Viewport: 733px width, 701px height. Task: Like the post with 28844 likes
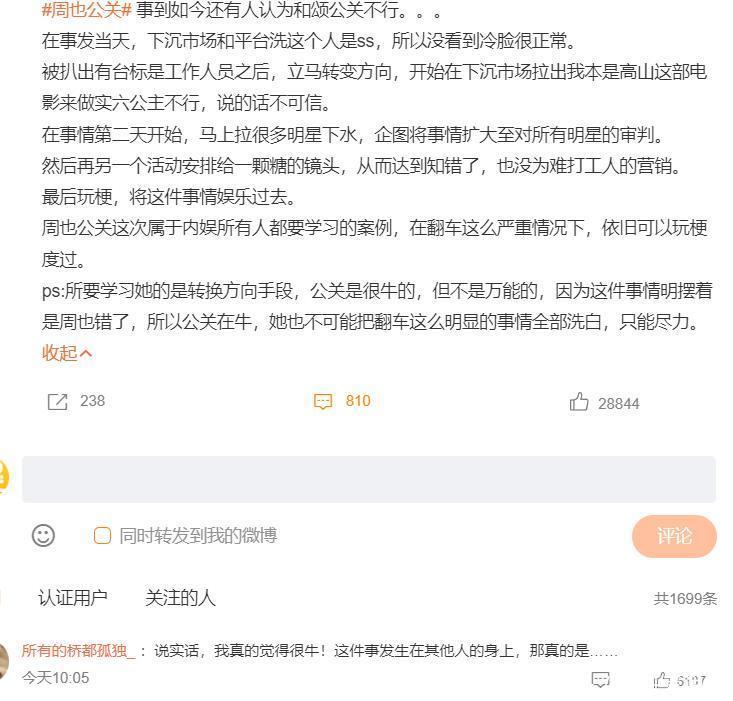point(580,402)
